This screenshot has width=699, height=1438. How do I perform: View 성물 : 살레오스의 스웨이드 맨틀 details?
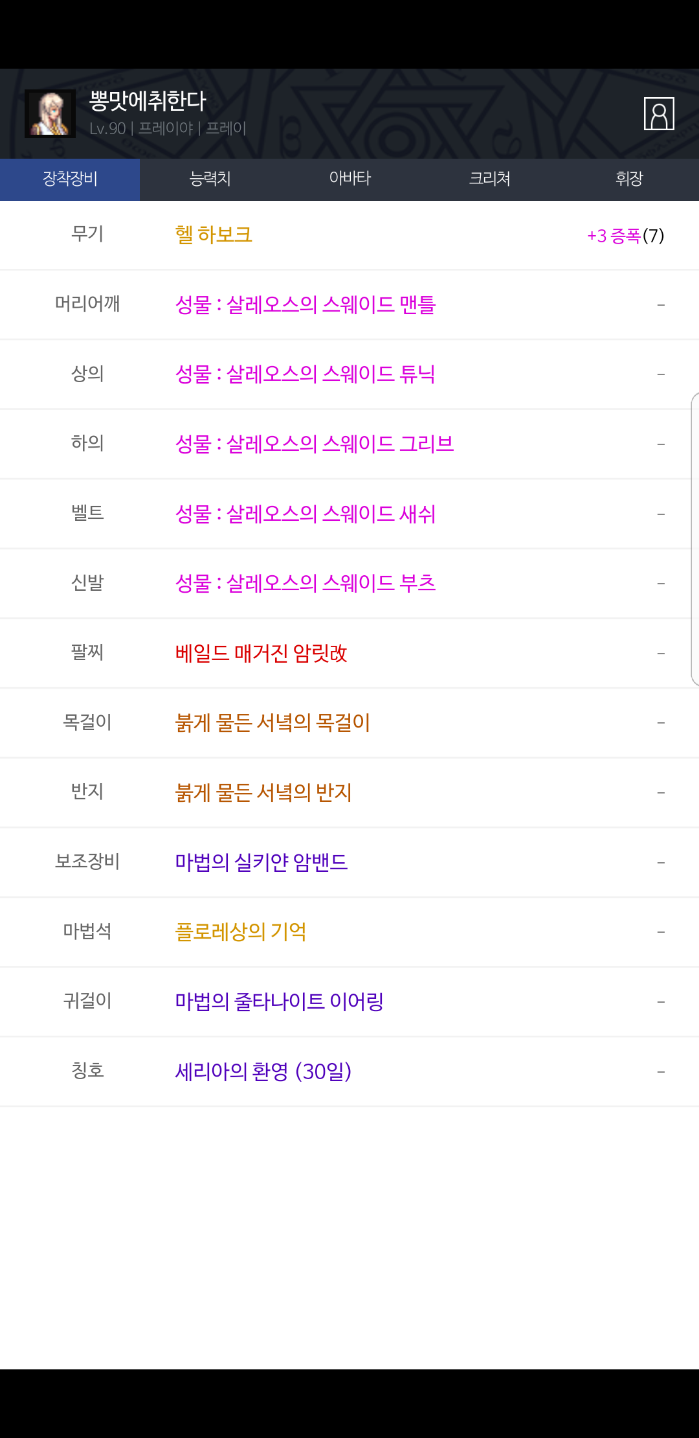[x=305, y=304]
